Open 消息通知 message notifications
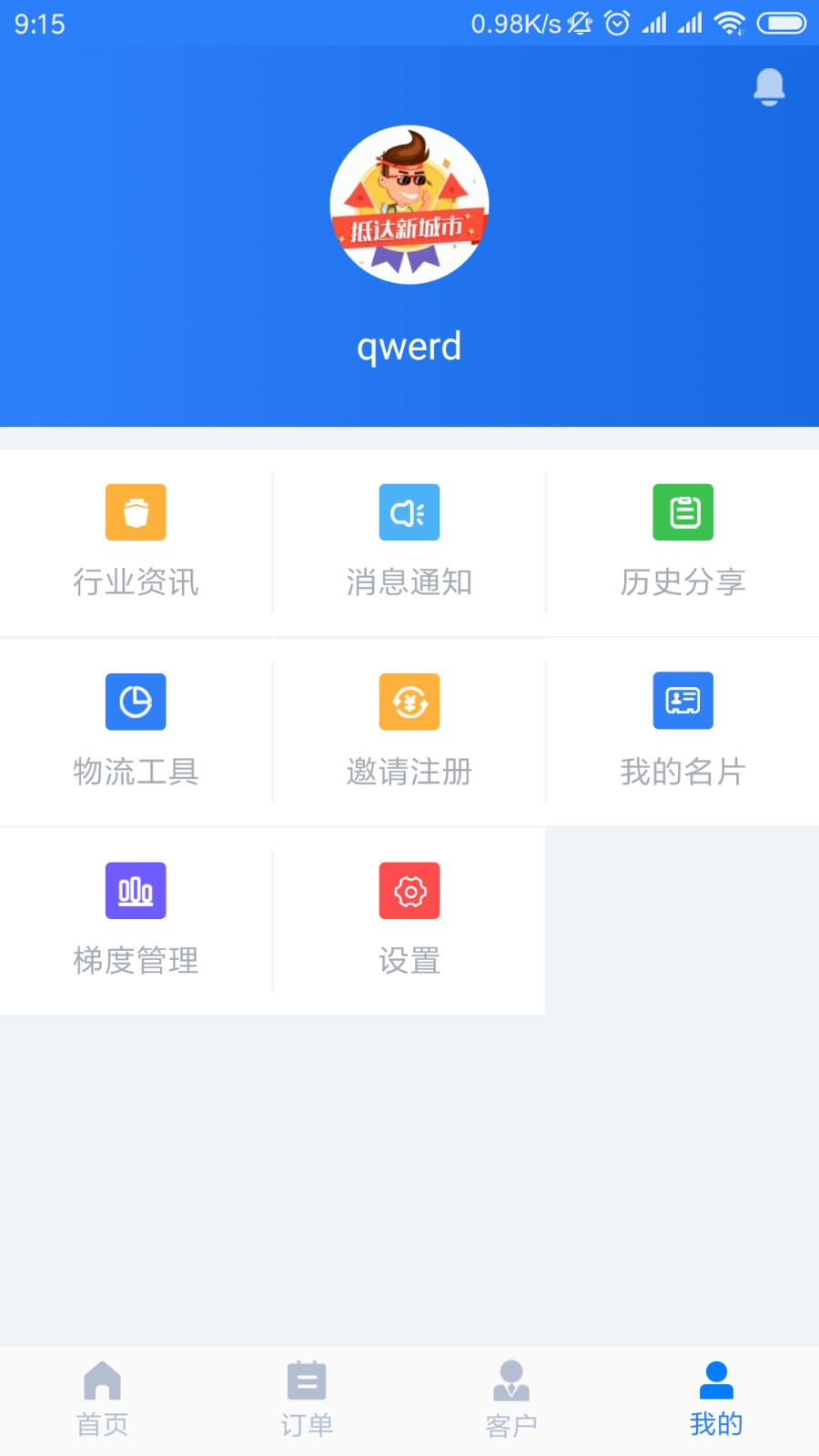 [x=409, y=543]
